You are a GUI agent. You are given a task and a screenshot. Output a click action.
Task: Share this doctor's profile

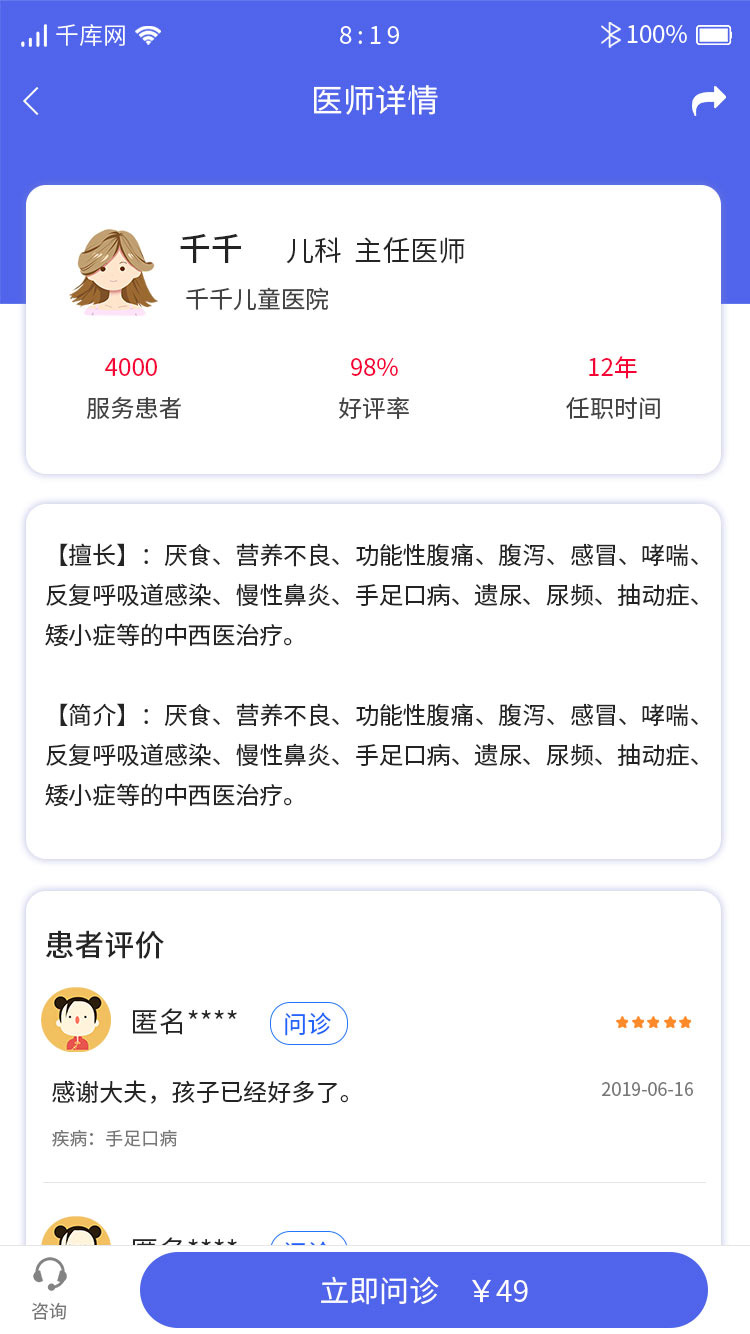point(708,101)
